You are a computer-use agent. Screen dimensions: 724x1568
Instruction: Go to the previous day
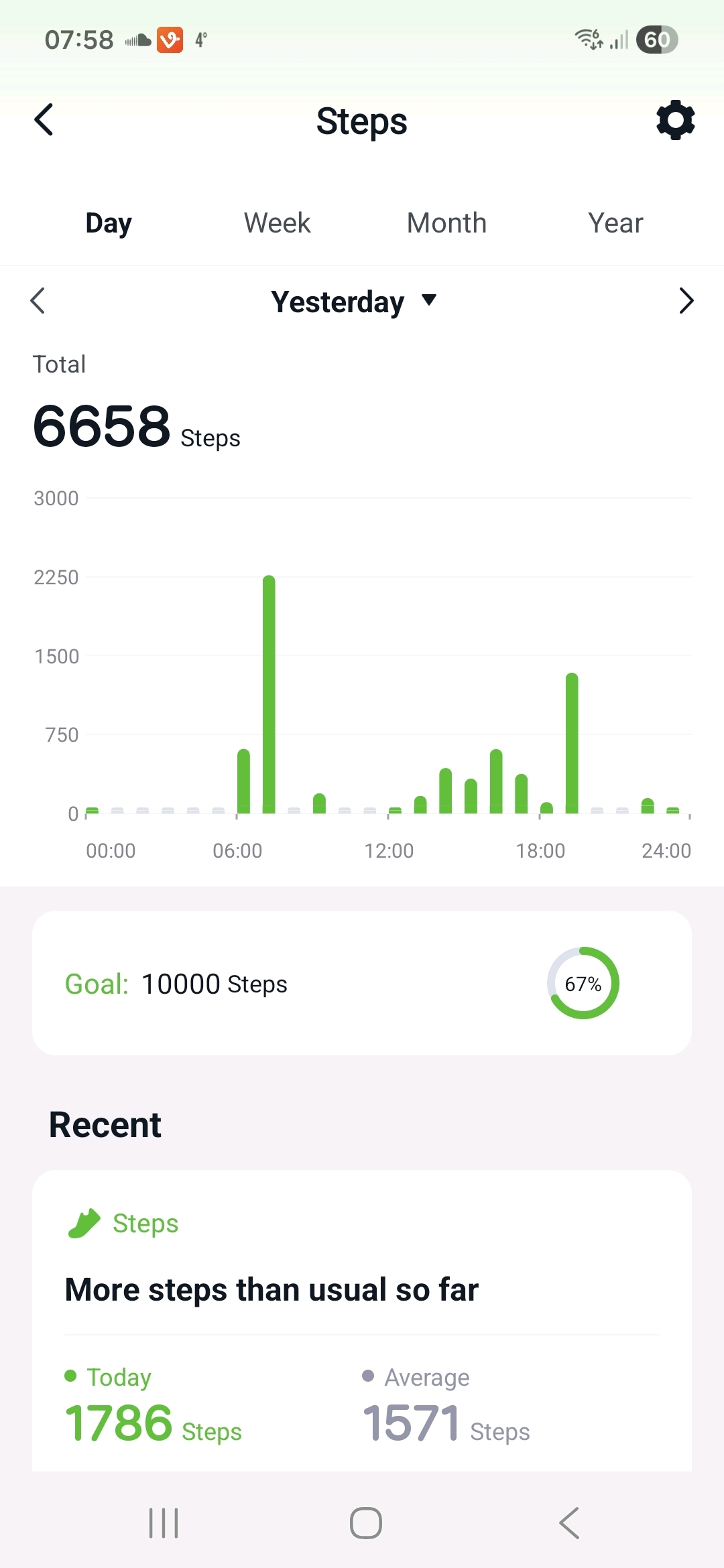[x=38, y=301]
